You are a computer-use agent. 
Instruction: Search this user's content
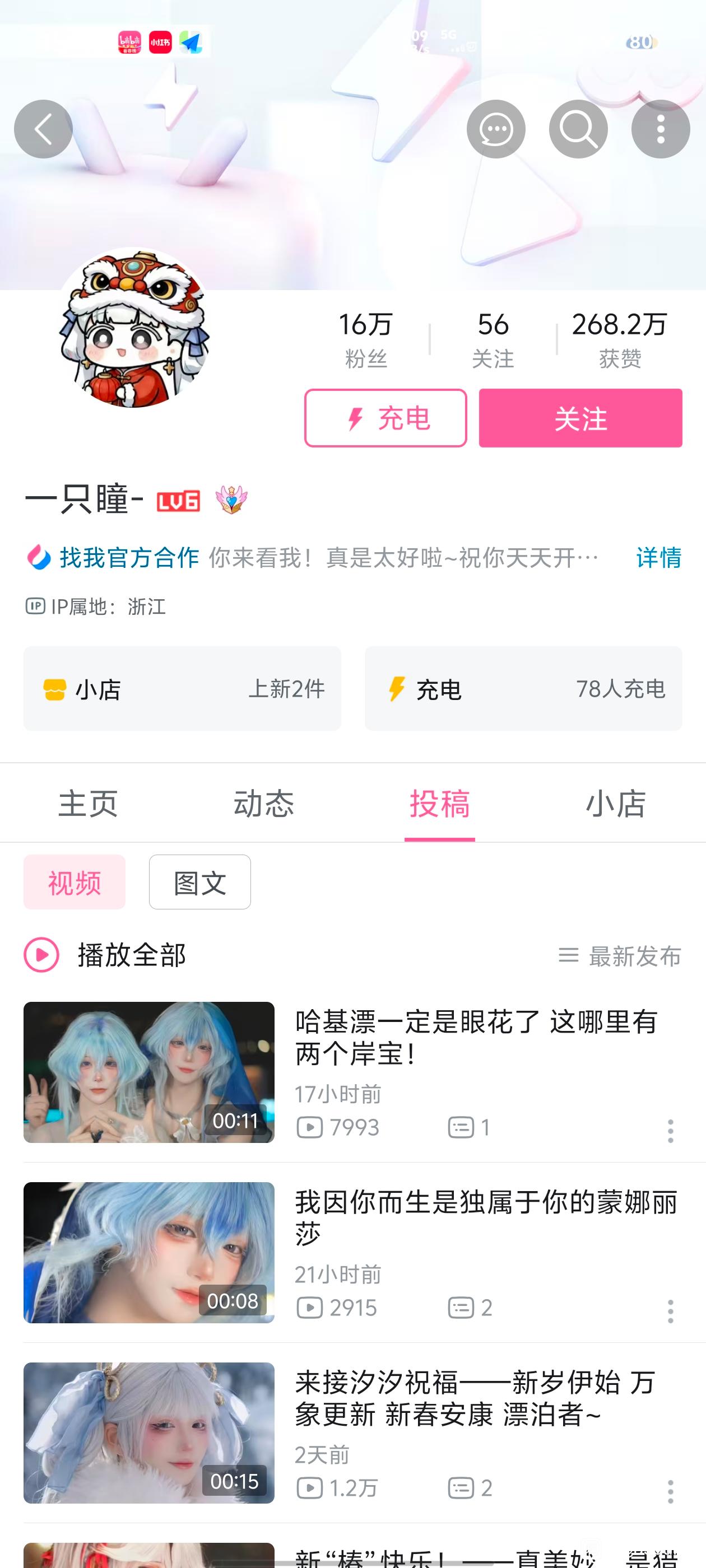click(x=578, y=129)
